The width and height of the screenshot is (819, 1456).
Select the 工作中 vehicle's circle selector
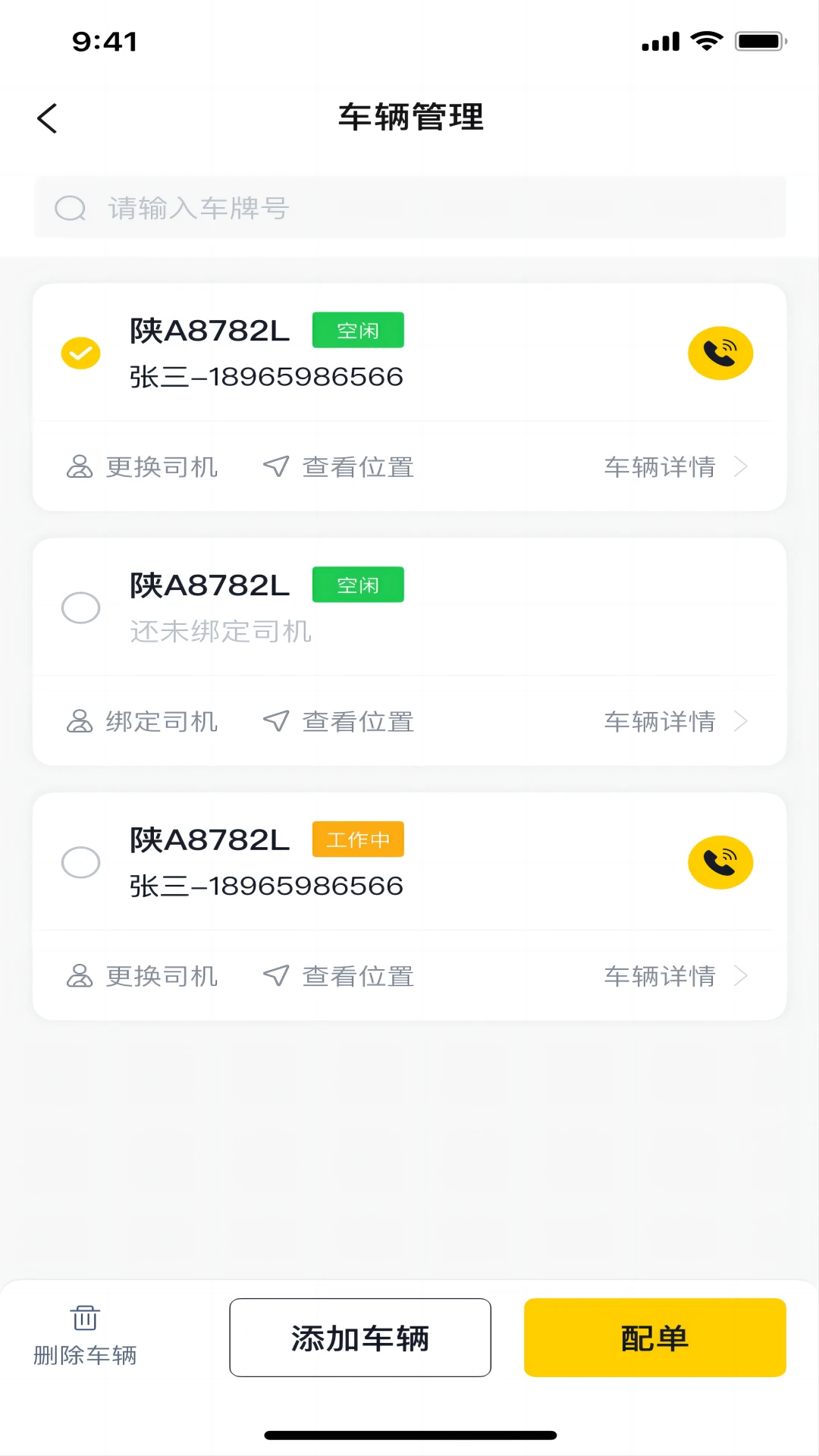coord(80,862)
